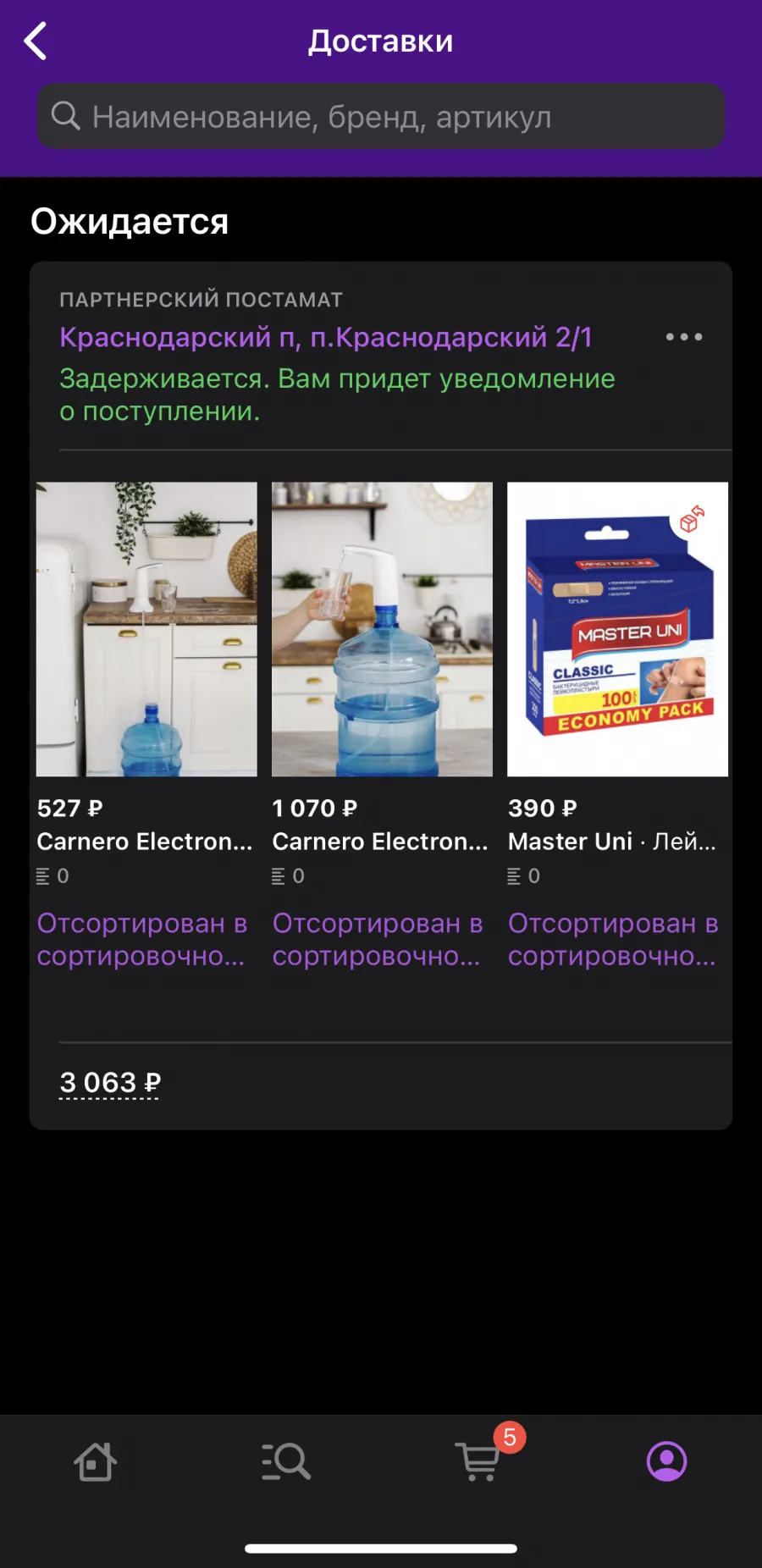Image resolution: width=762 pixels, height=1568 pixels.
Task: Open pickup address Краснодарский п, п.Краснодарский 2/1
Action: tap(326, 337)
